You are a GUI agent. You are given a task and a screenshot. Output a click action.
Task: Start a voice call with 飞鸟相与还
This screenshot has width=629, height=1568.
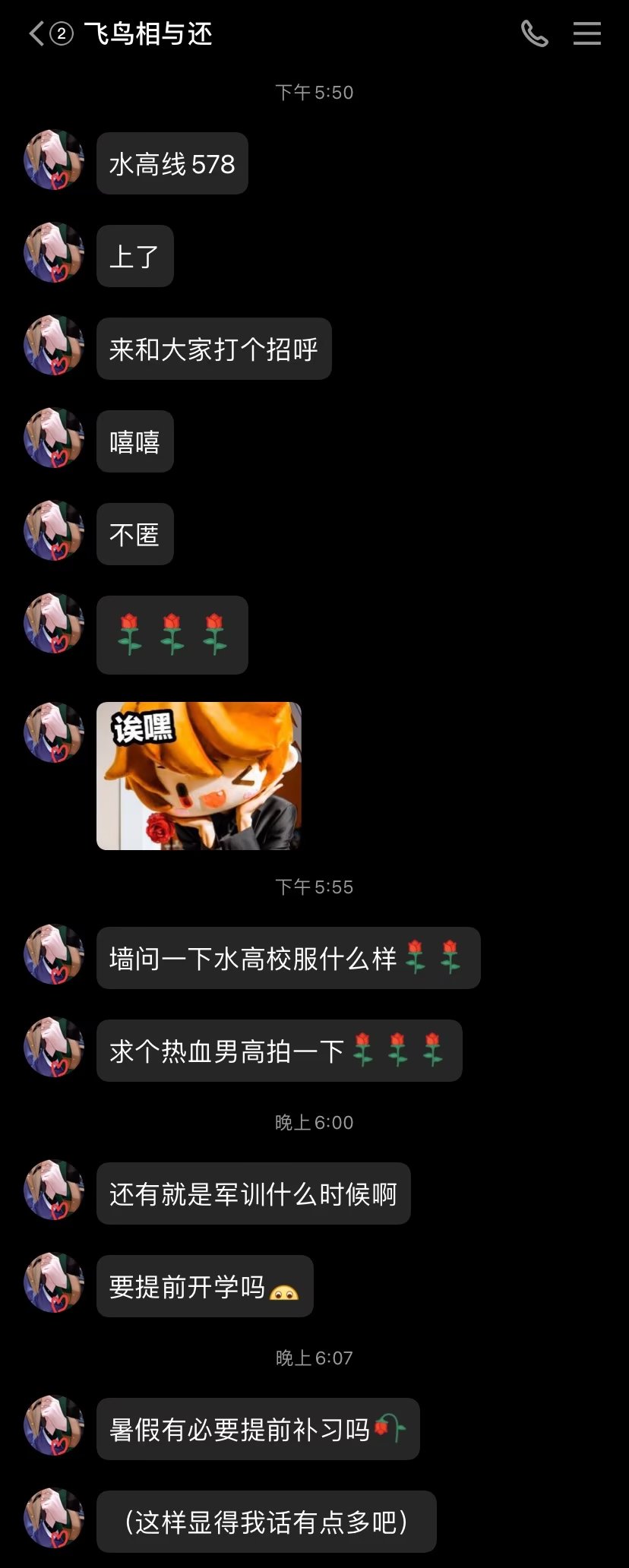(x=534, y=33)
